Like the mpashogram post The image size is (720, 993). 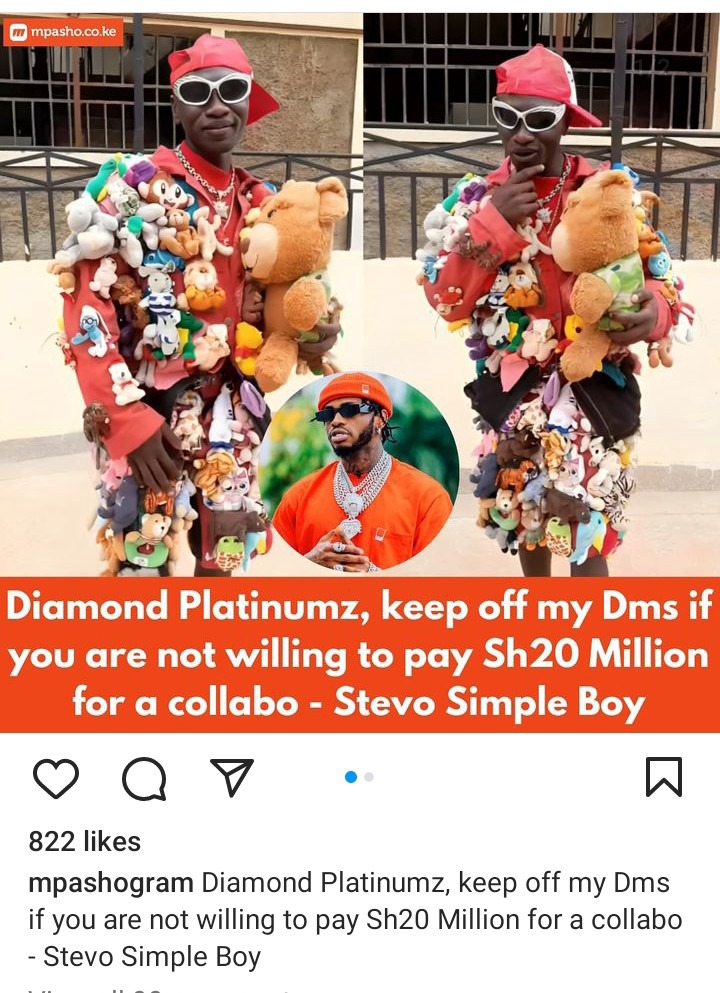55,778
